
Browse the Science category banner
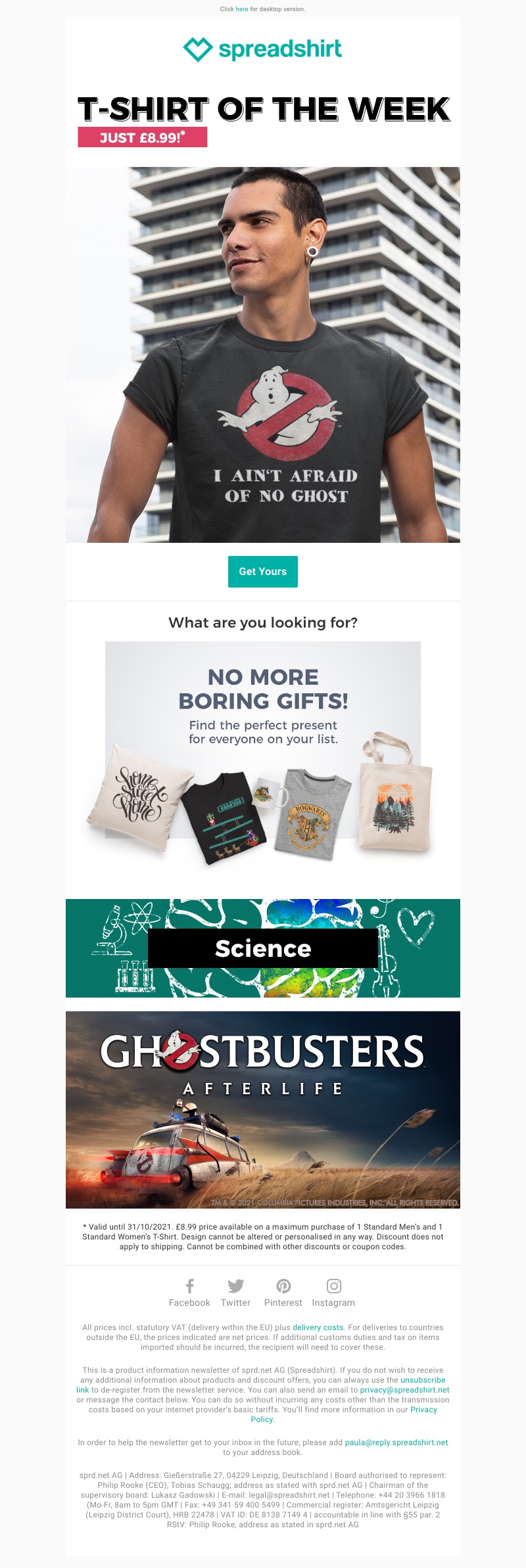point(263,948)
